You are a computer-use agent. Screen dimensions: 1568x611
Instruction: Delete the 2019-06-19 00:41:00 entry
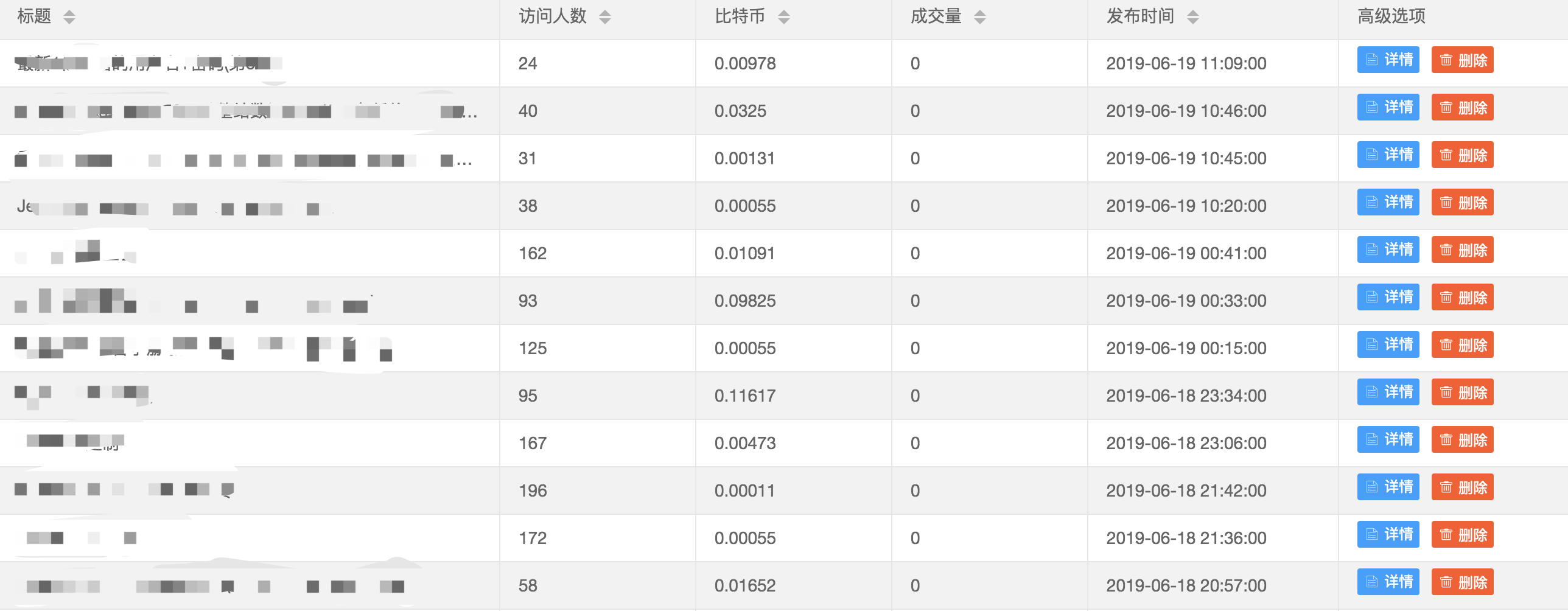(1462, 250)
